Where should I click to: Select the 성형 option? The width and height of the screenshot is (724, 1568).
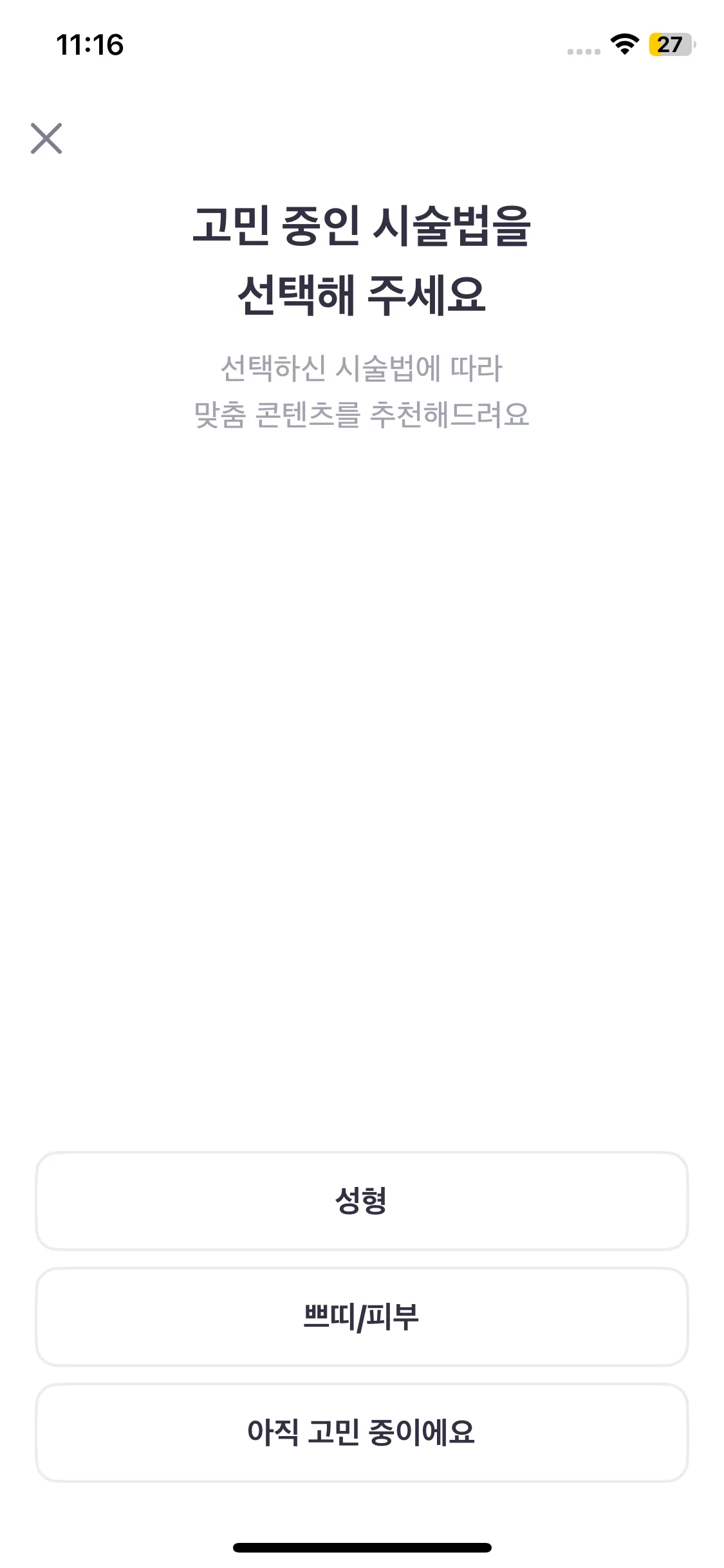click(x=362, y=1201)
